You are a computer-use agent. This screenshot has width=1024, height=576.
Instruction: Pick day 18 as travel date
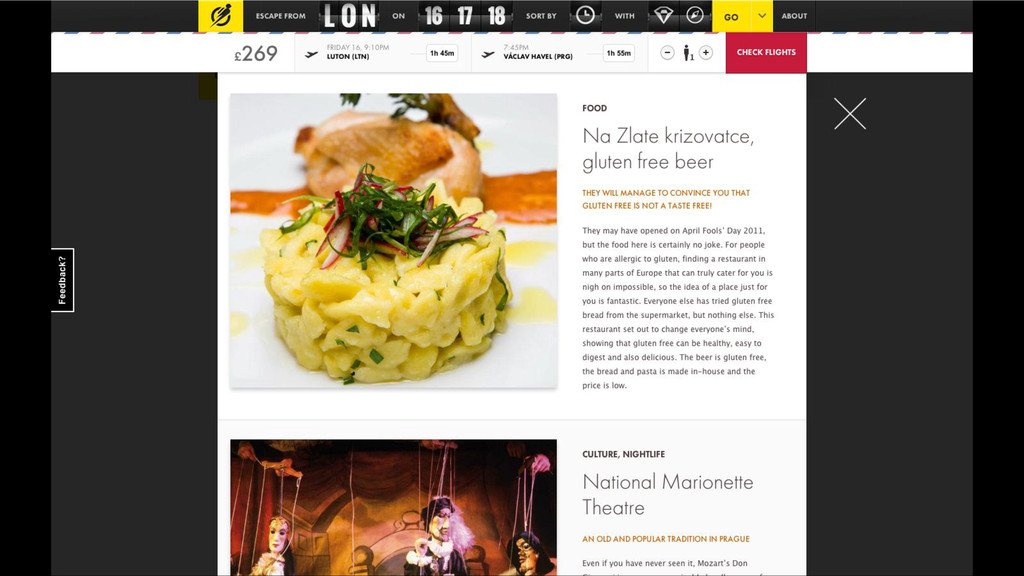point(497,16)
